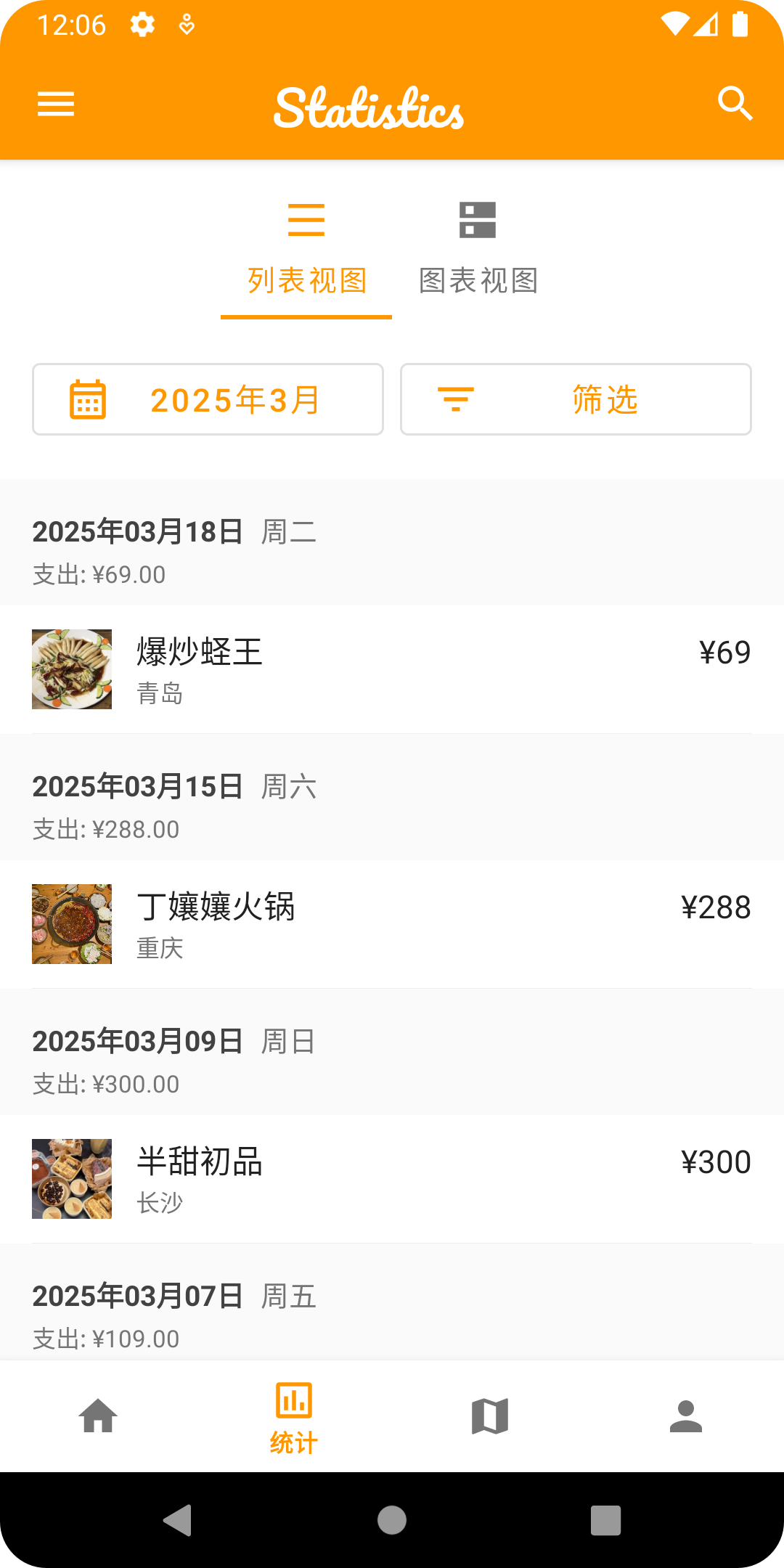Open search from the app bar
The height and width of the screenshot is (1568, 784).
click(735, 104)
